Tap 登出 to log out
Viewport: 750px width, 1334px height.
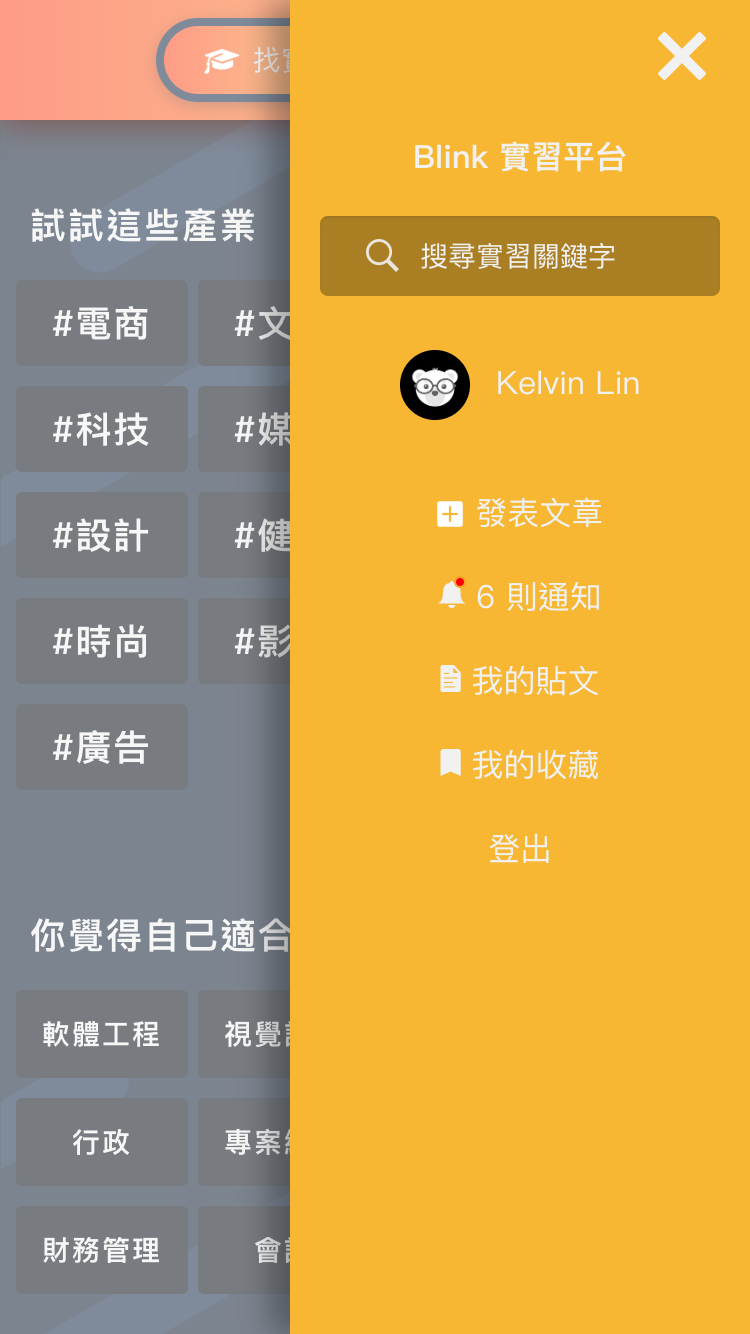(520, 849)
